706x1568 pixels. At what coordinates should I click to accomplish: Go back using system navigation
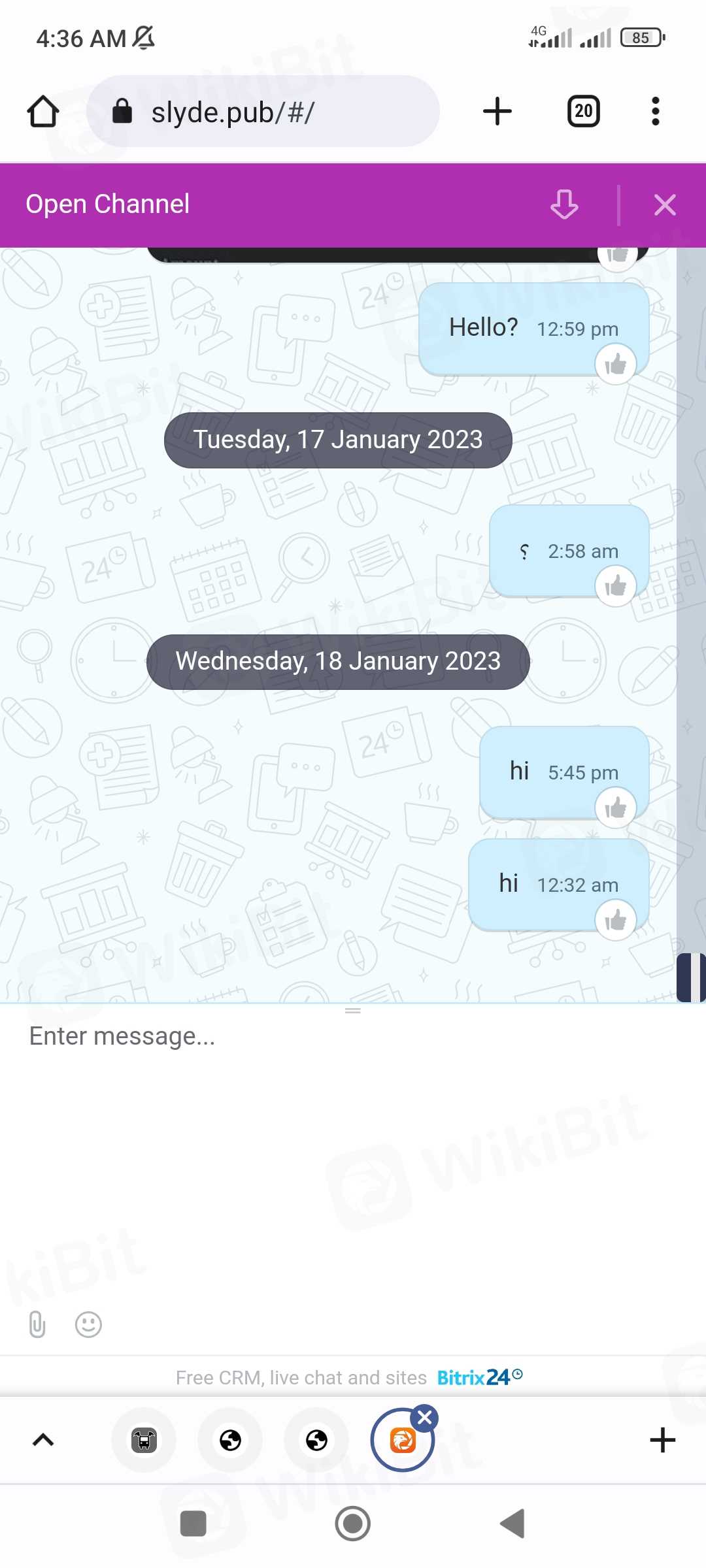pyautogui.click(x=513, y=1524)
